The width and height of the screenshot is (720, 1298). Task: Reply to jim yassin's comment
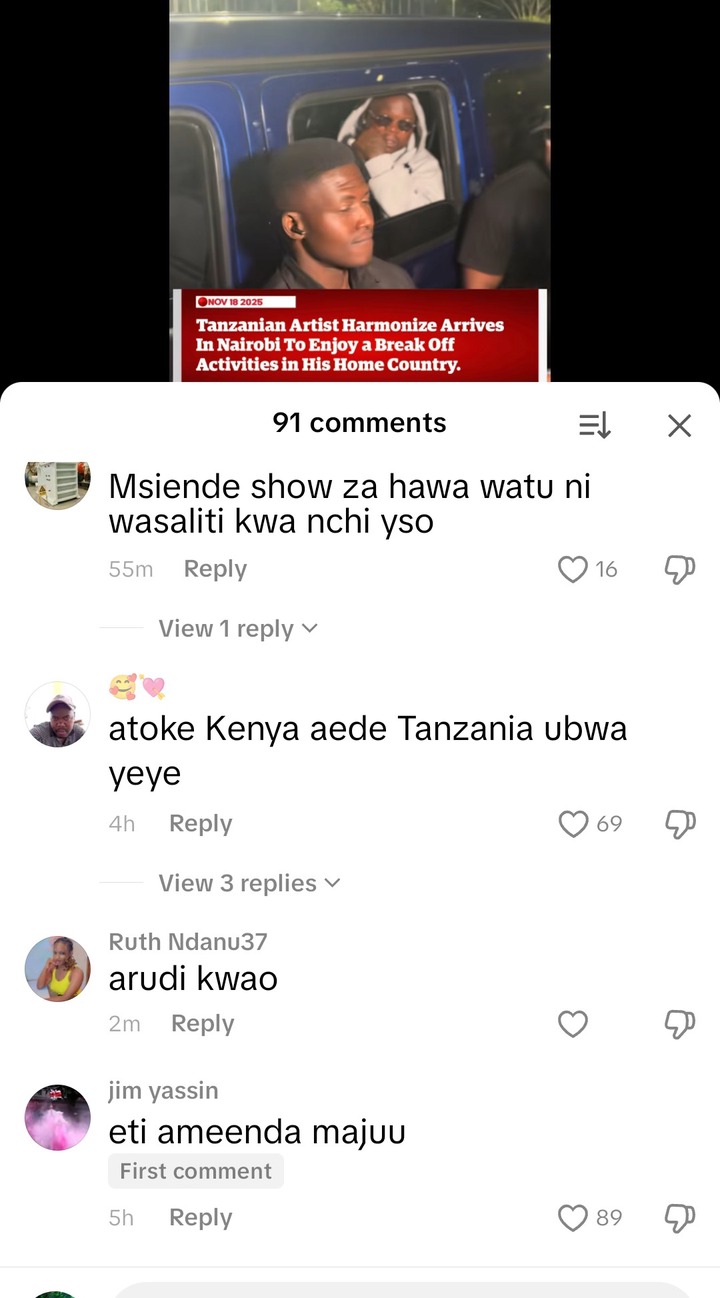200,1218
